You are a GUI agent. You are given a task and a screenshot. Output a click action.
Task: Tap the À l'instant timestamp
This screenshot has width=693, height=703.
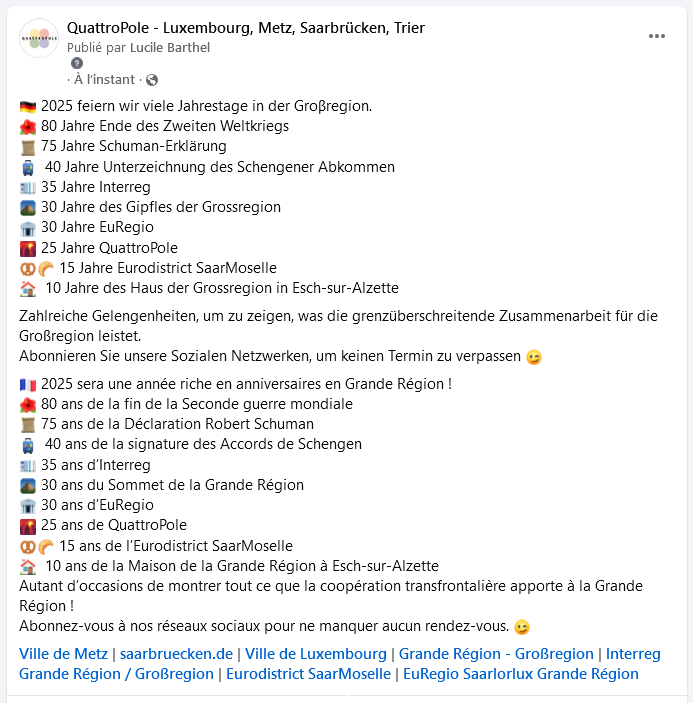coord(104,80)
